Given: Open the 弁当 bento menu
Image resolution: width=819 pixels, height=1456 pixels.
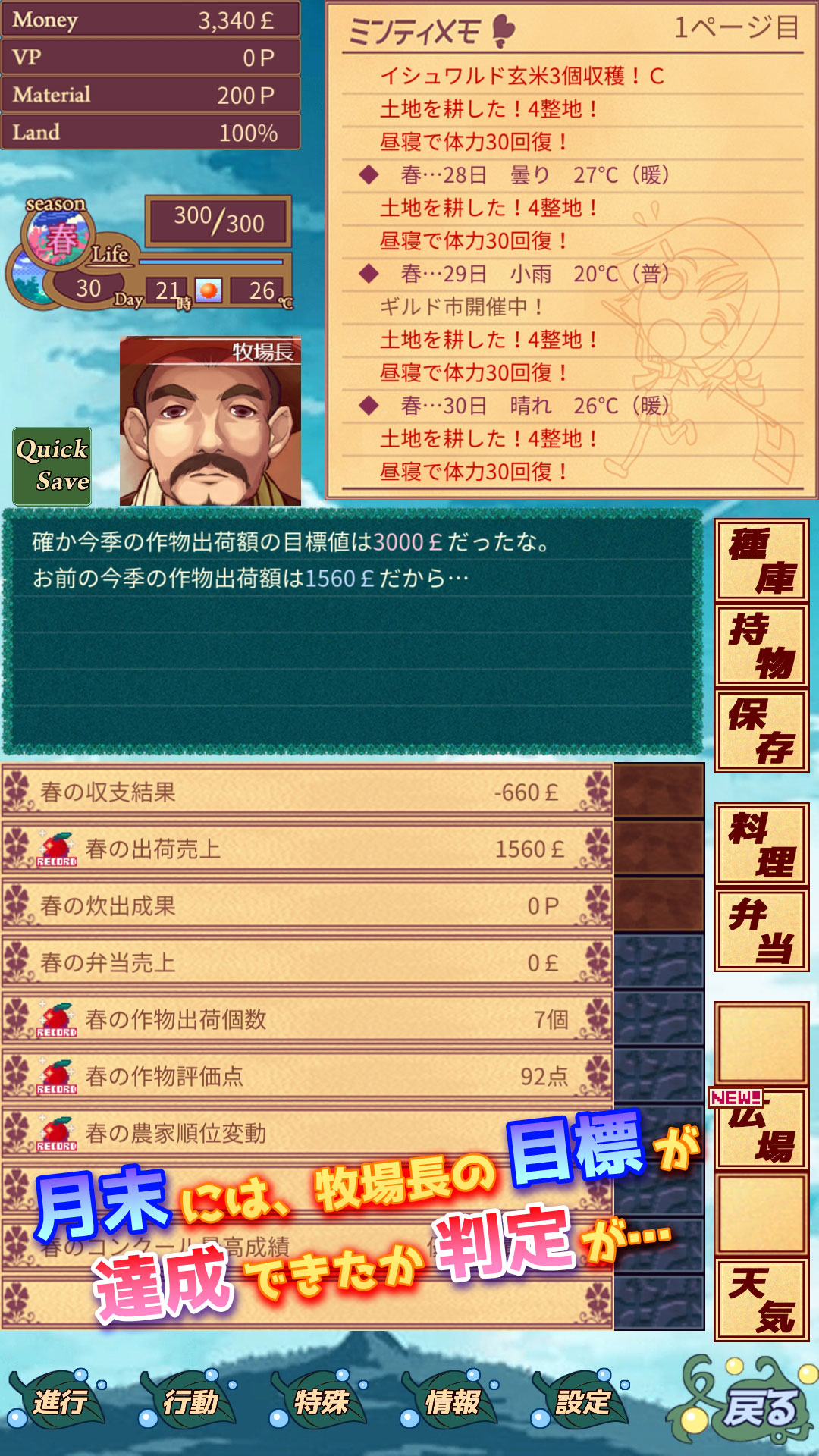Looking at the screenshot, I should tap(761, 930).
